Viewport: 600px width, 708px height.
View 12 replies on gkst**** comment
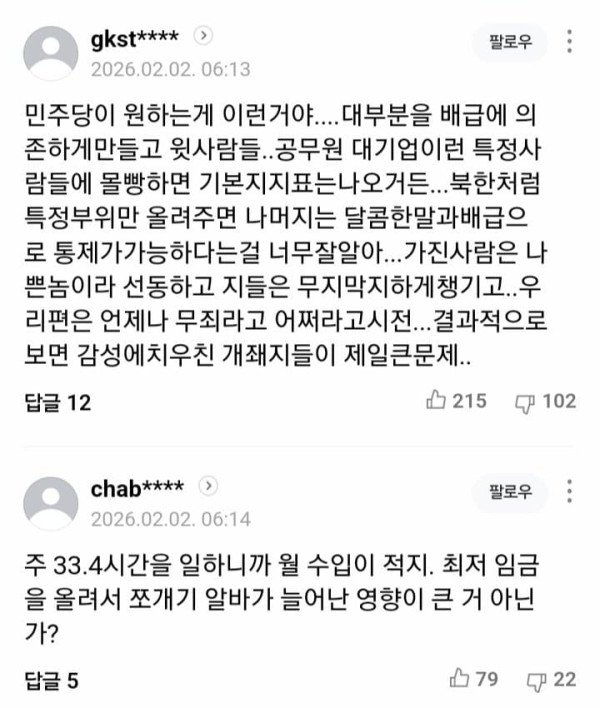point(56,402)
